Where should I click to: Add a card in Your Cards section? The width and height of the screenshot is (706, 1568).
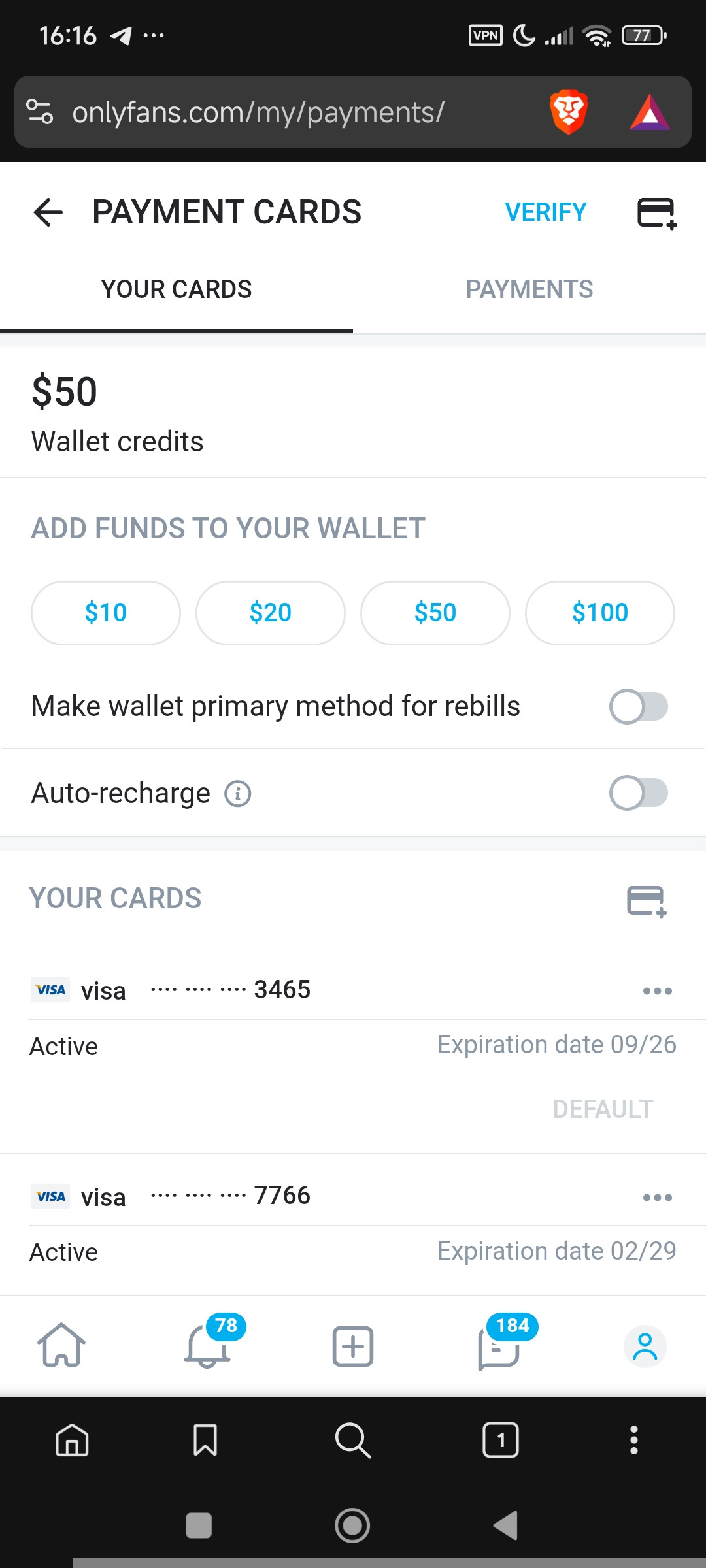pos(646,901)
